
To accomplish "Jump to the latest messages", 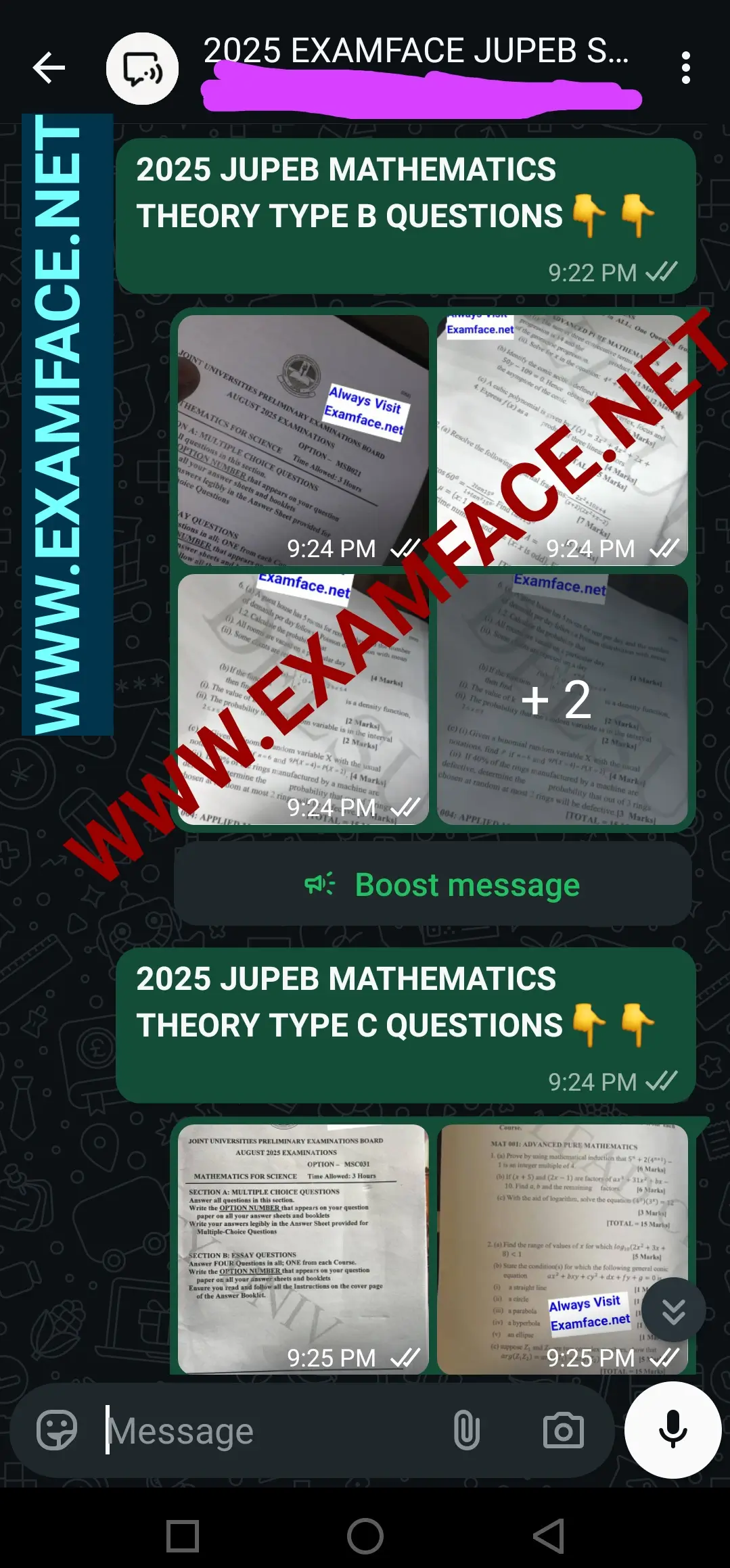I will 673,1311.
